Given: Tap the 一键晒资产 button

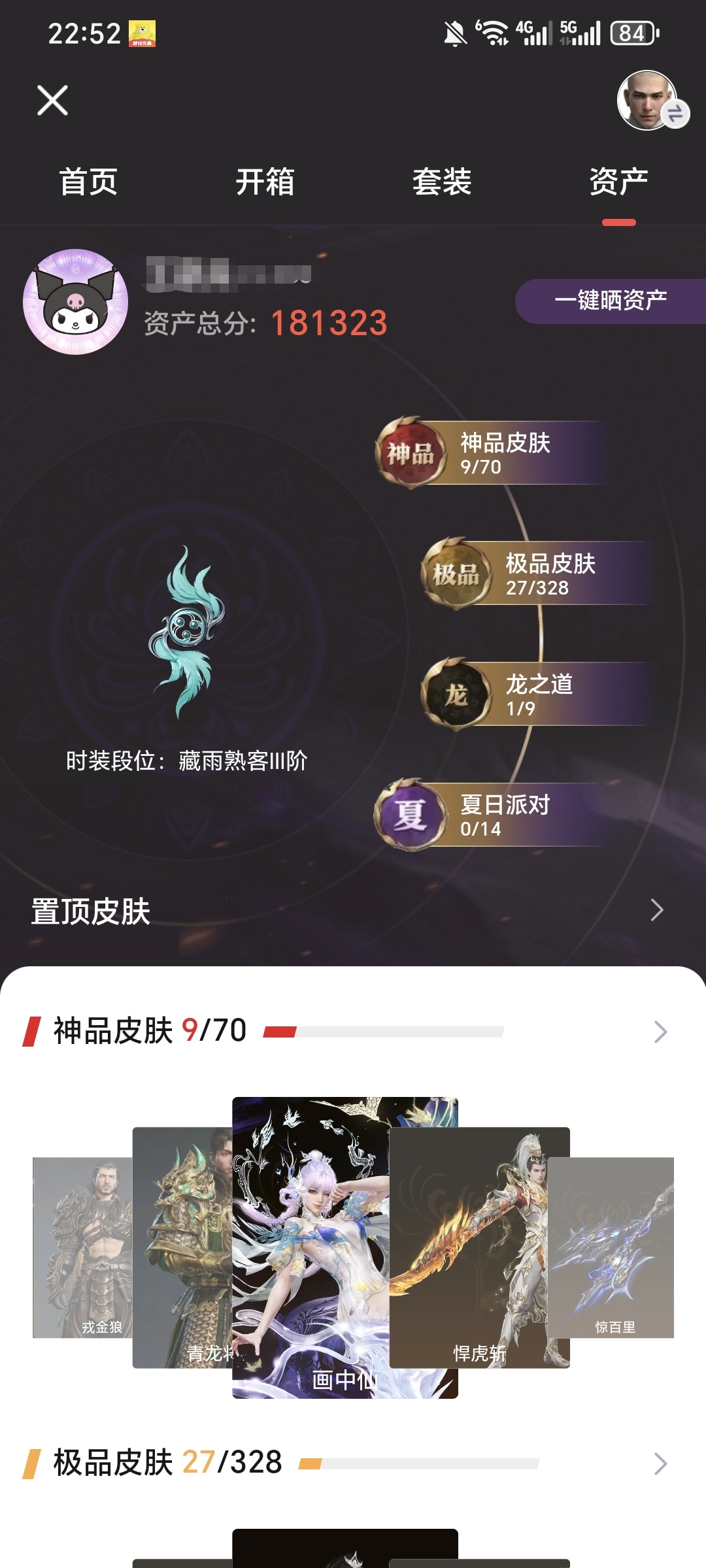Looking at the screenshot, I should pos(610,301).
